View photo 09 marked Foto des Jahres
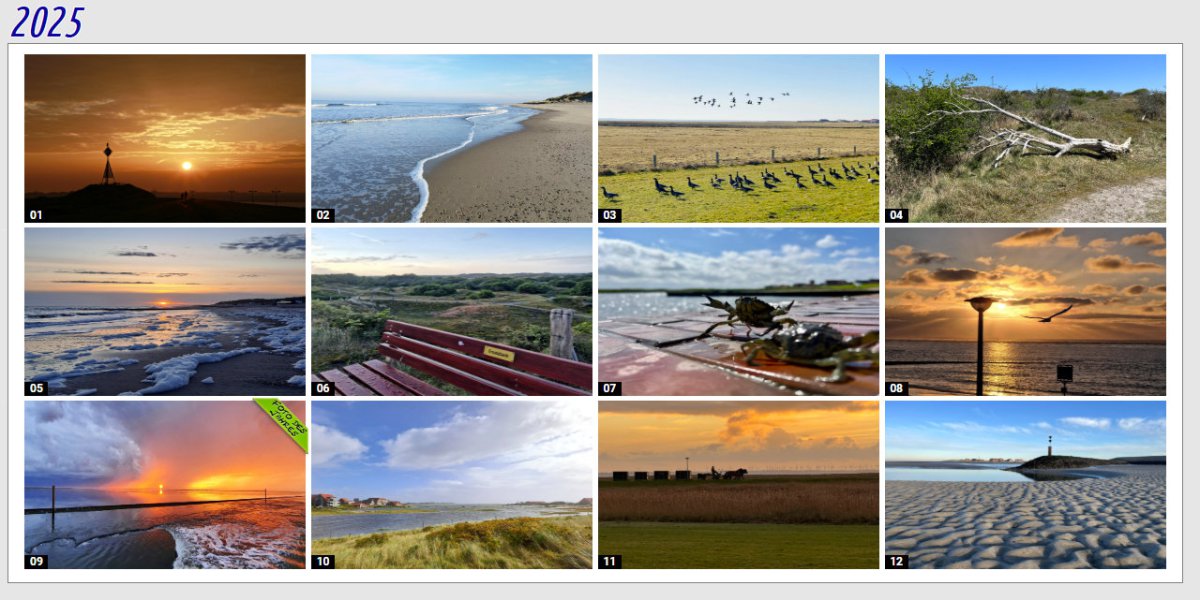The image size is (1200, 600). click(x=165, y=484)
